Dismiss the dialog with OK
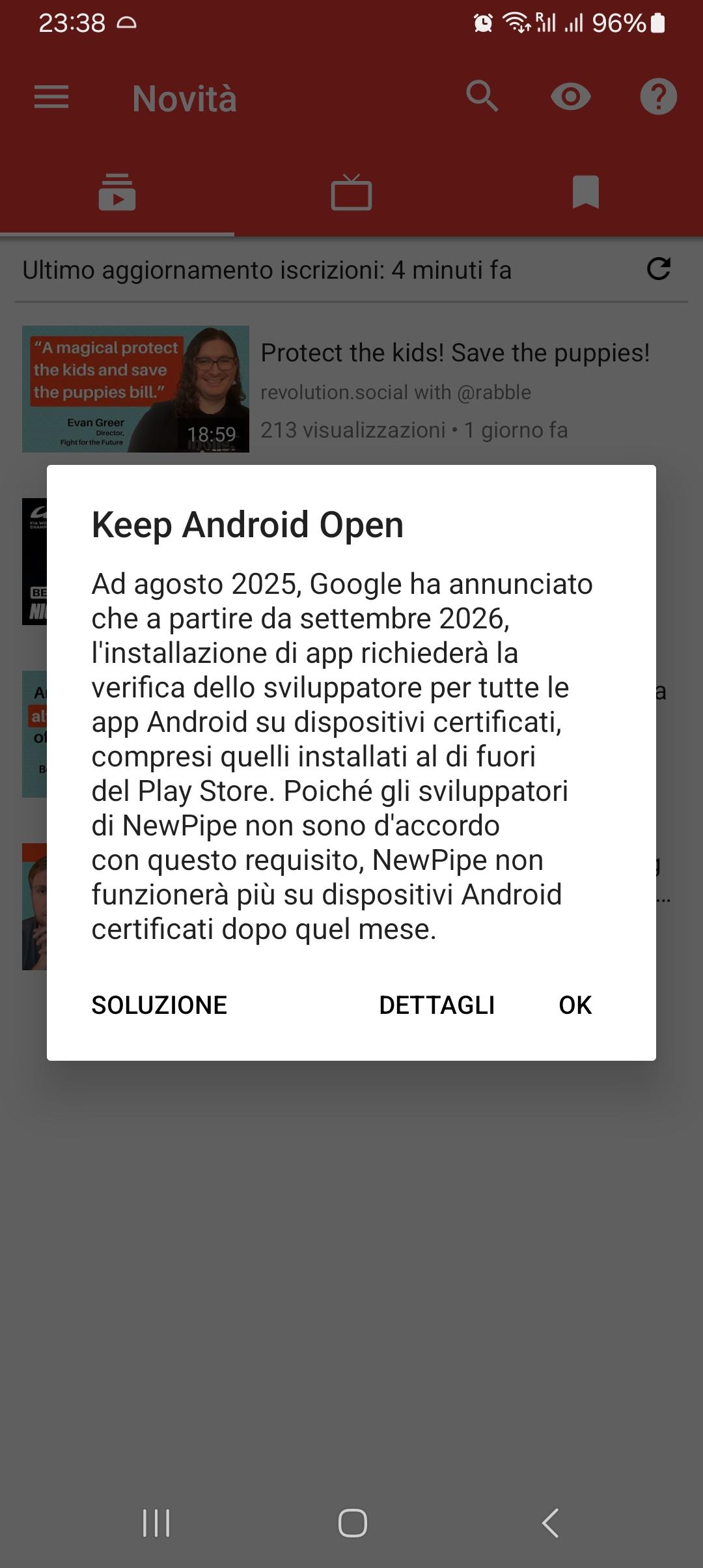The width and height of the screenshot is (703, 1568). click(x=575, y=1005)
